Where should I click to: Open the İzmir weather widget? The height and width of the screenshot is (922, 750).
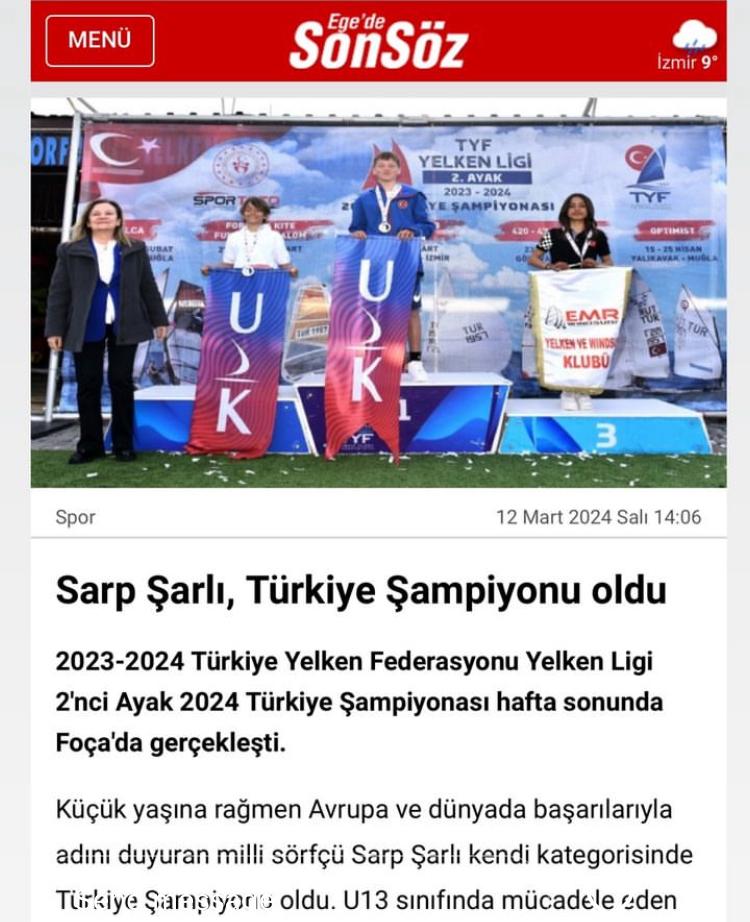coord(690,46)
